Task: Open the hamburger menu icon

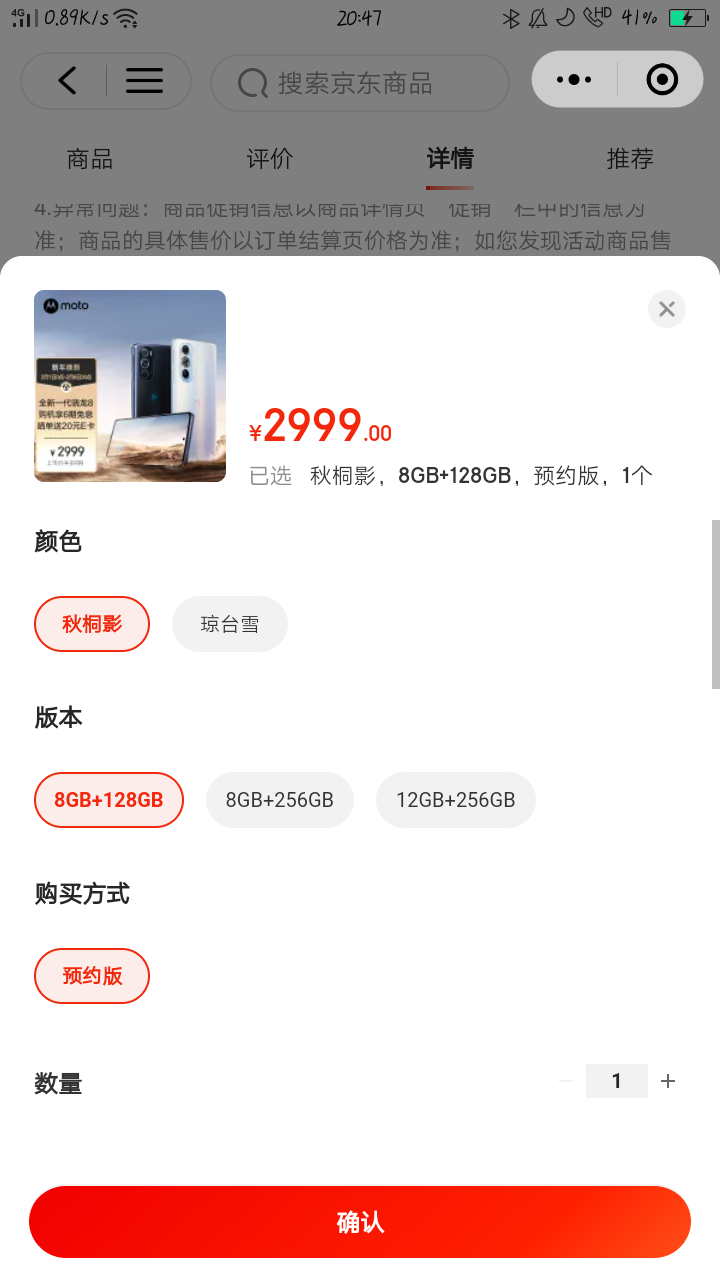Action: (x=145, y=80)
